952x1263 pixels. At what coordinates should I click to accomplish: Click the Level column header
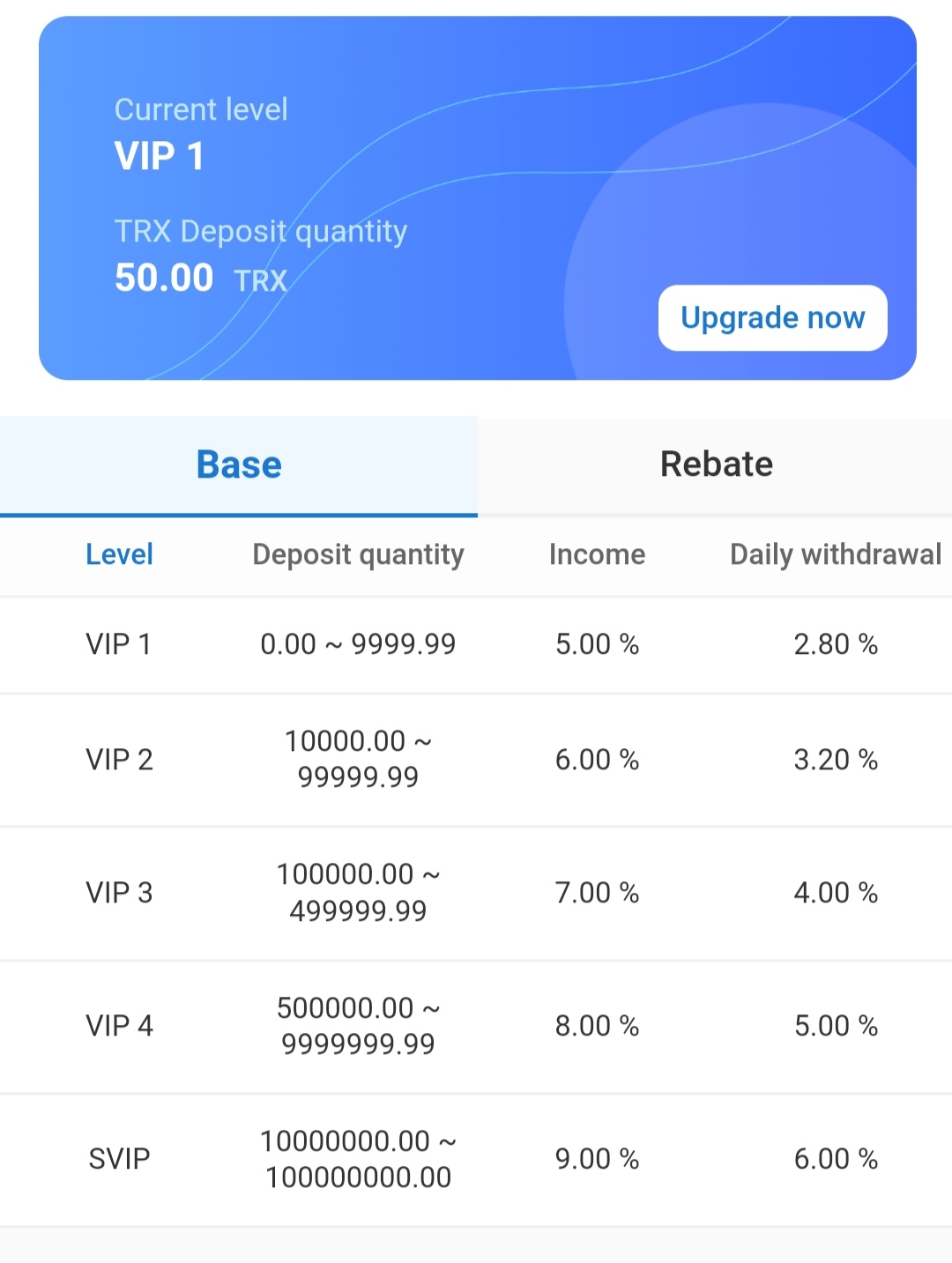point(119,554)
